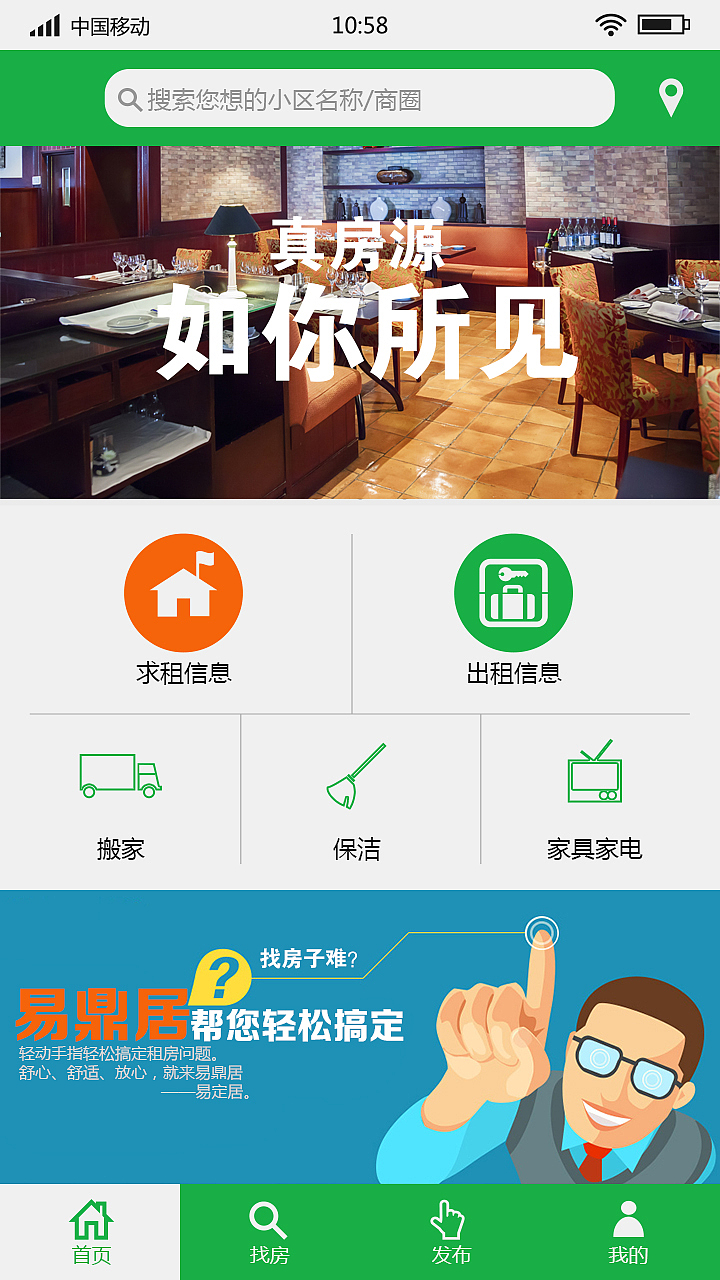Image resolution: width=720 pixels, height=1280 pixels.
Task: Tap the home icon on the 首页 tab
Action: point(89,1219)
